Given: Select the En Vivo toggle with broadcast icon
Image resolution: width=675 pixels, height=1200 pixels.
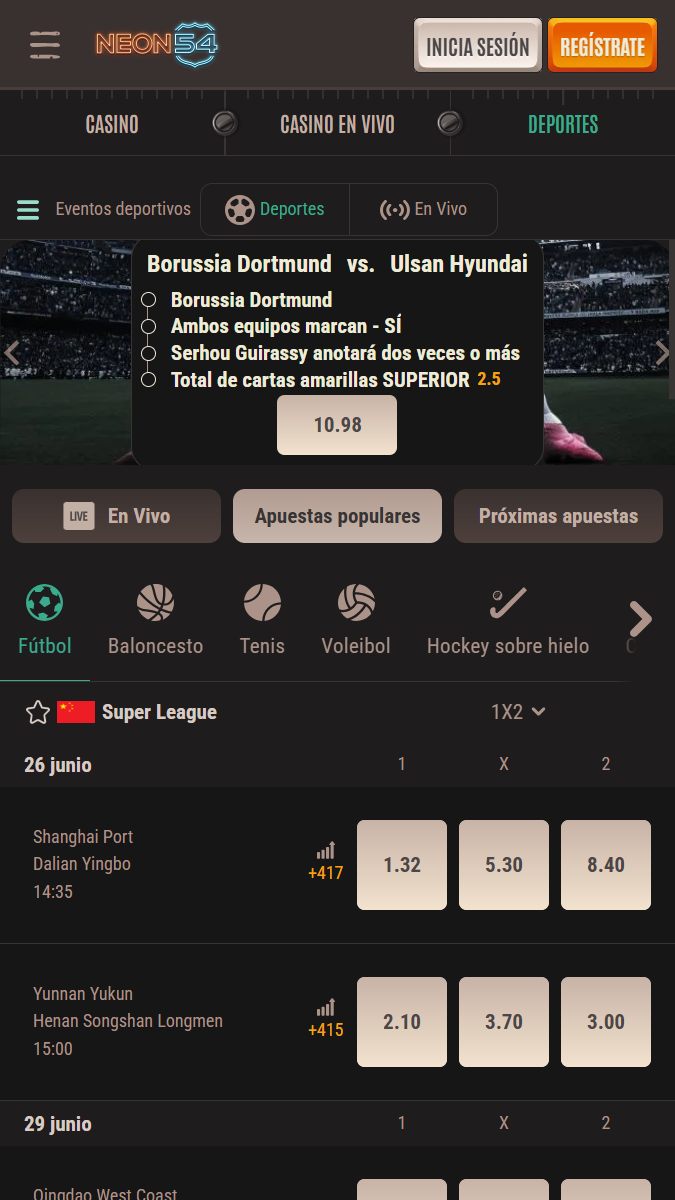Looking at the screenshot, I should (423, 210).
